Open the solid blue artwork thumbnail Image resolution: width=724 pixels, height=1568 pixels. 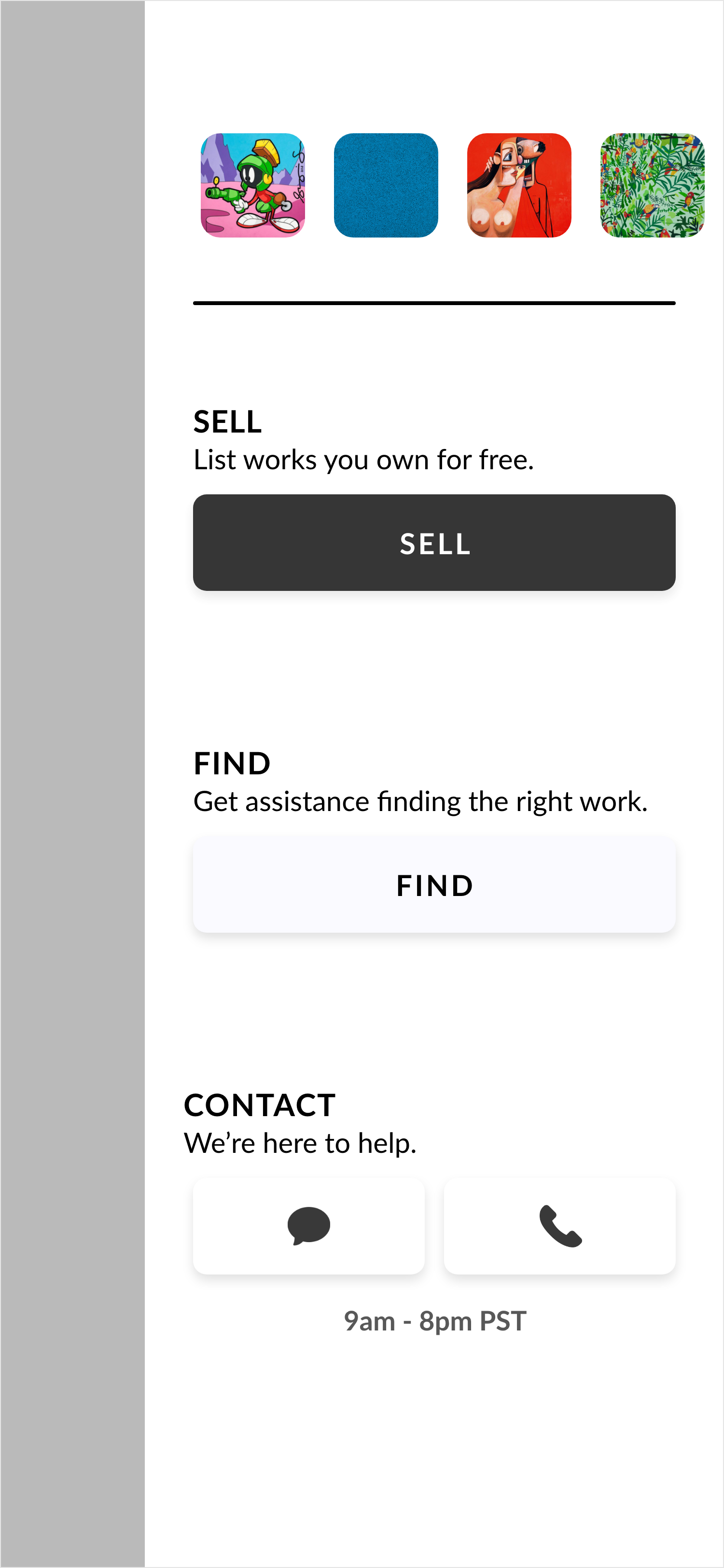pyautogui.click(x=386, y=185)
